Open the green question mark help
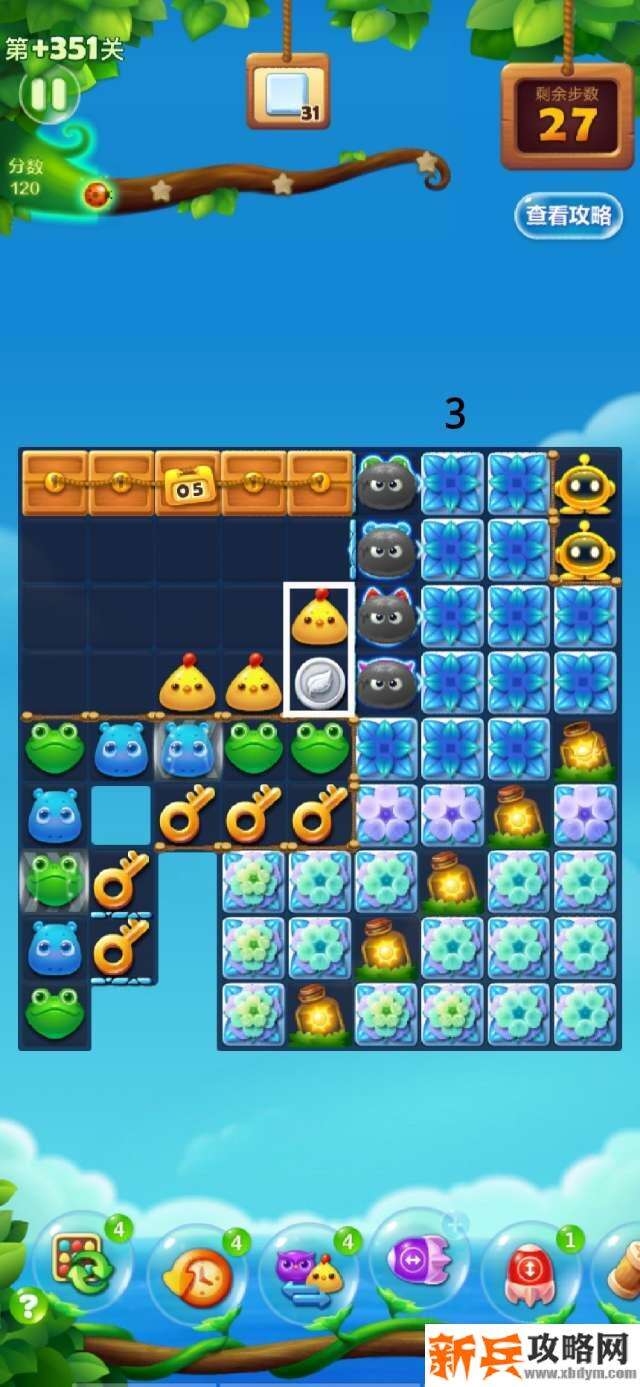 [27, 1307]
